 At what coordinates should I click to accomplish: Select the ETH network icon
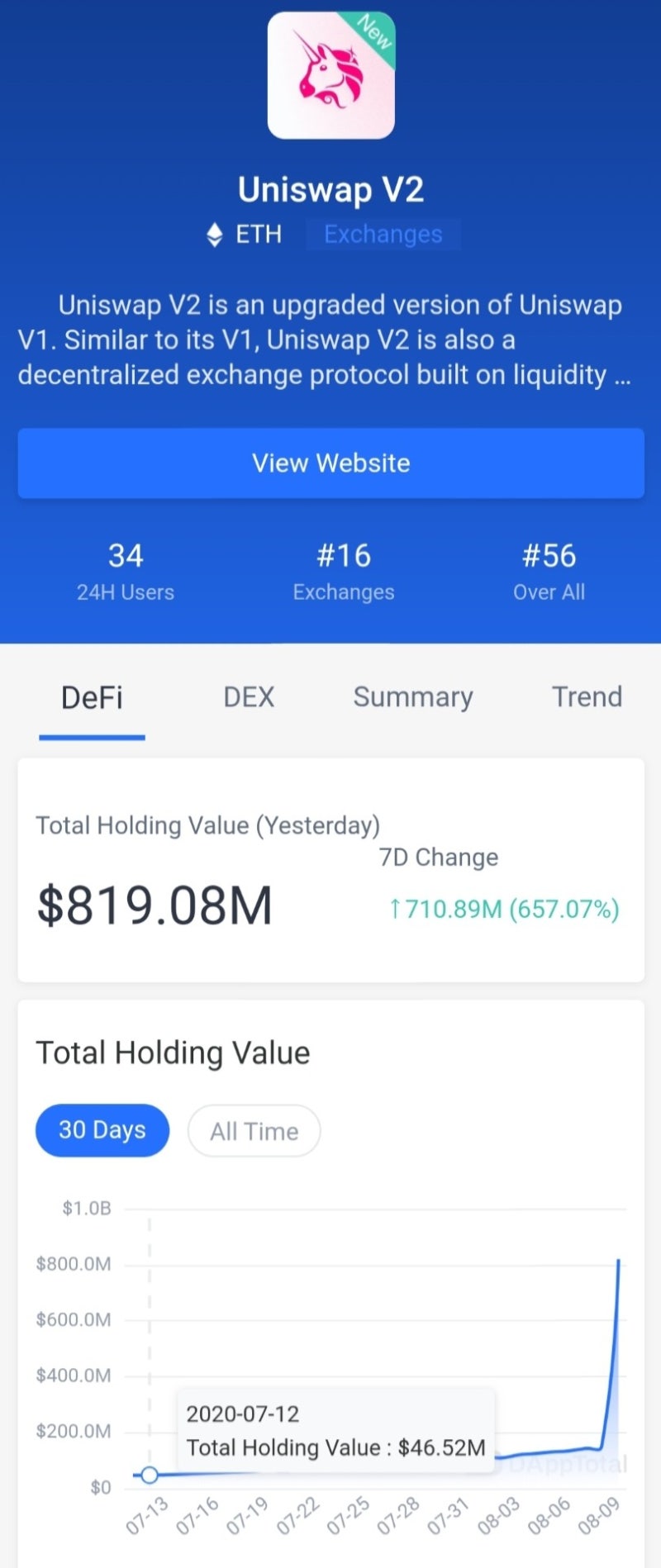[x=216, y=235]
